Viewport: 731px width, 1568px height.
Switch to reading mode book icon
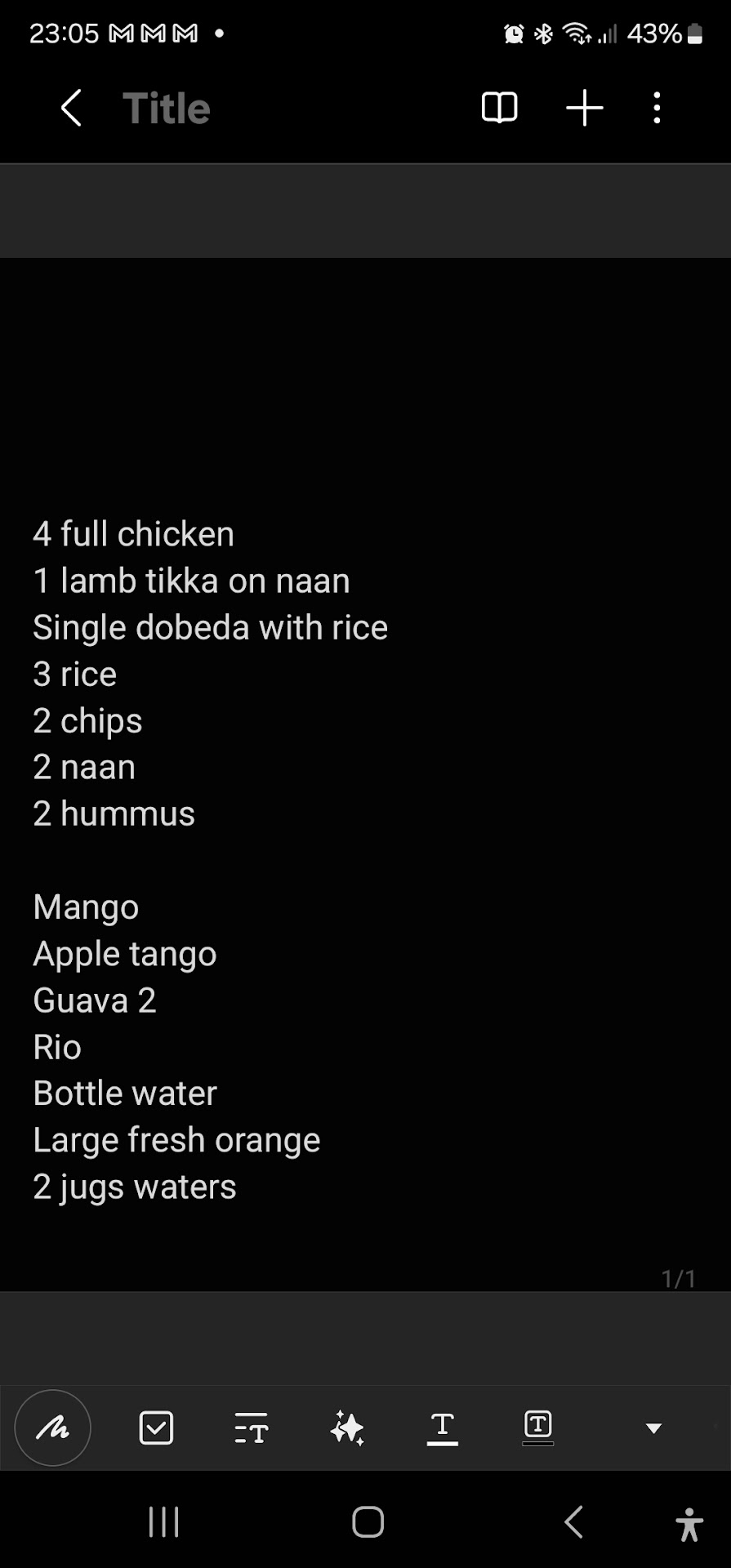tap(499, 108)
